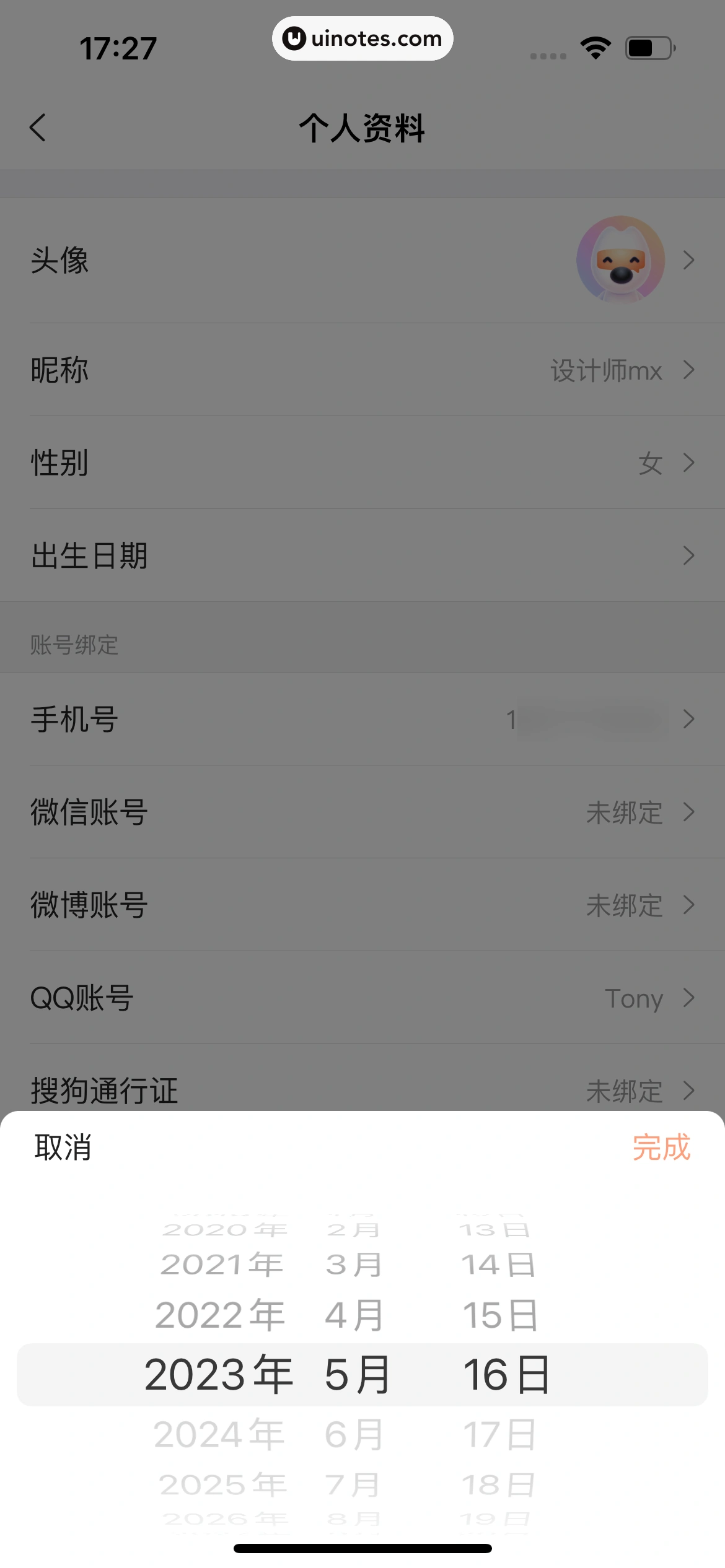Select 2024年 in the year wheel
This screenshot has width=725, height=1568.
coord(219,1434)
